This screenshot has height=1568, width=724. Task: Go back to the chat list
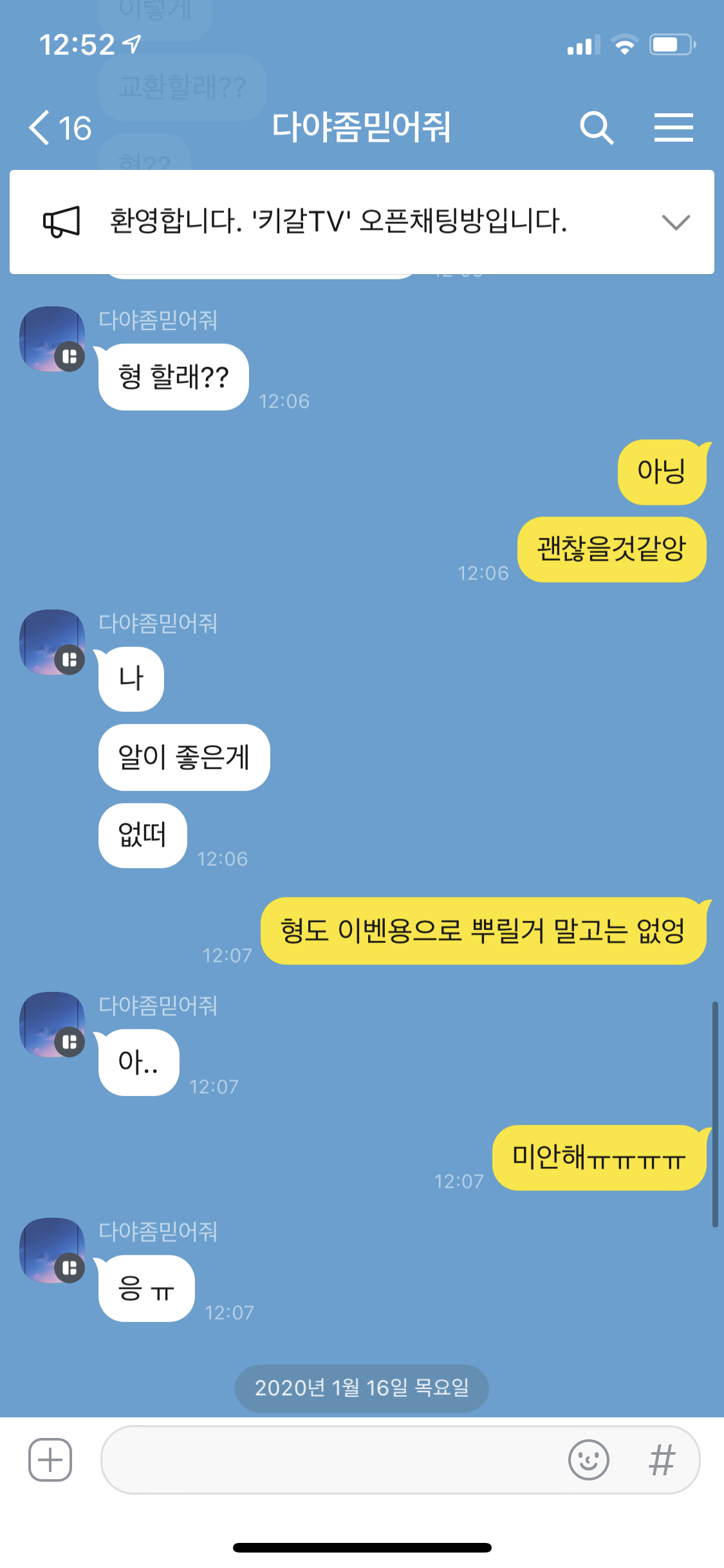pyautogui.click(x=58, y=127)
